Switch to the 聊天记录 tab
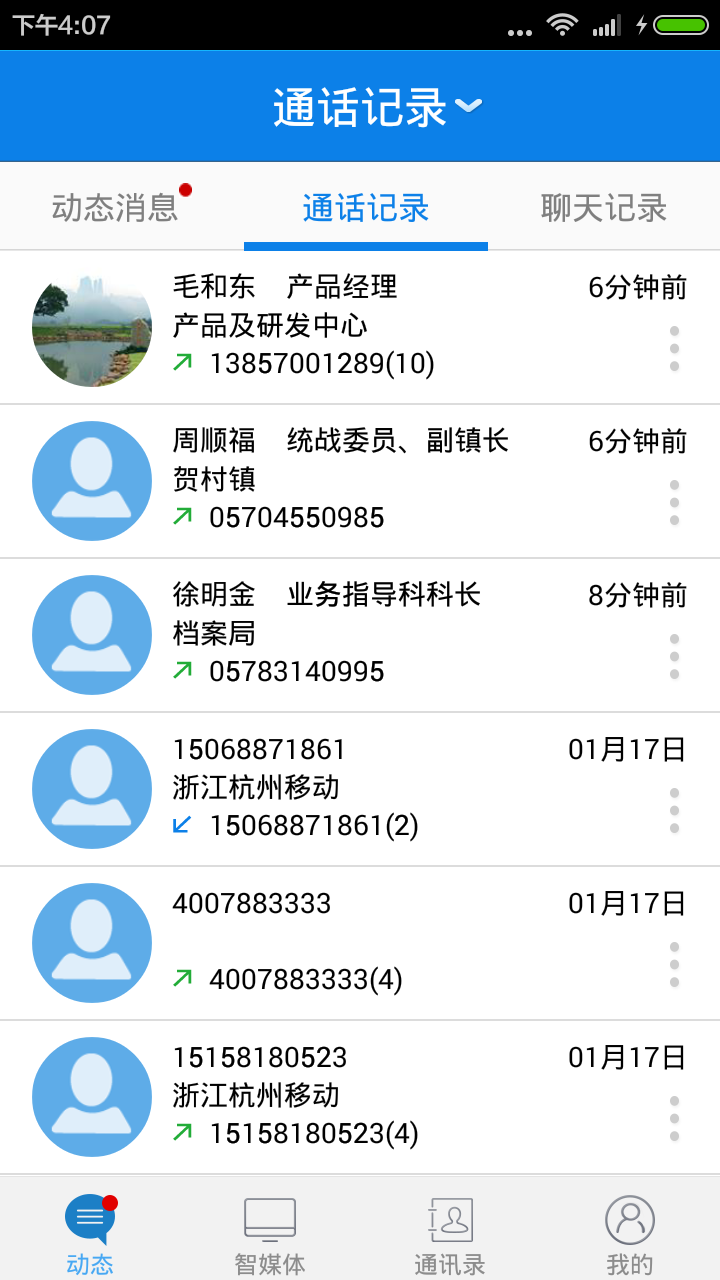 (604, 207)
